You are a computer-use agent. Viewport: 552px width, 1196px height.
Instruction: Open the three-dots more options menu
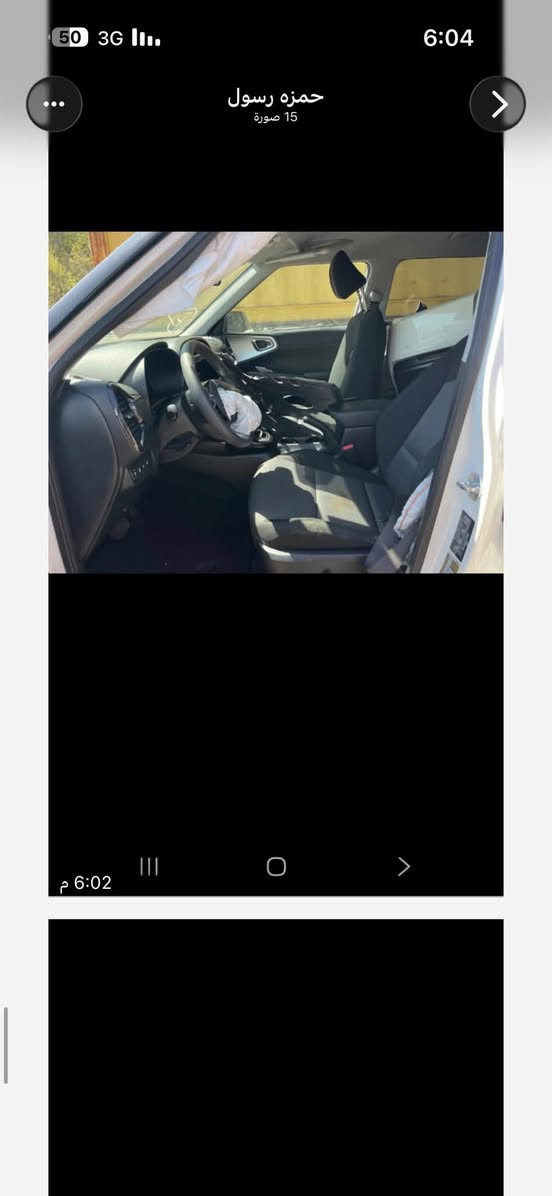click(x=54, y=104)
